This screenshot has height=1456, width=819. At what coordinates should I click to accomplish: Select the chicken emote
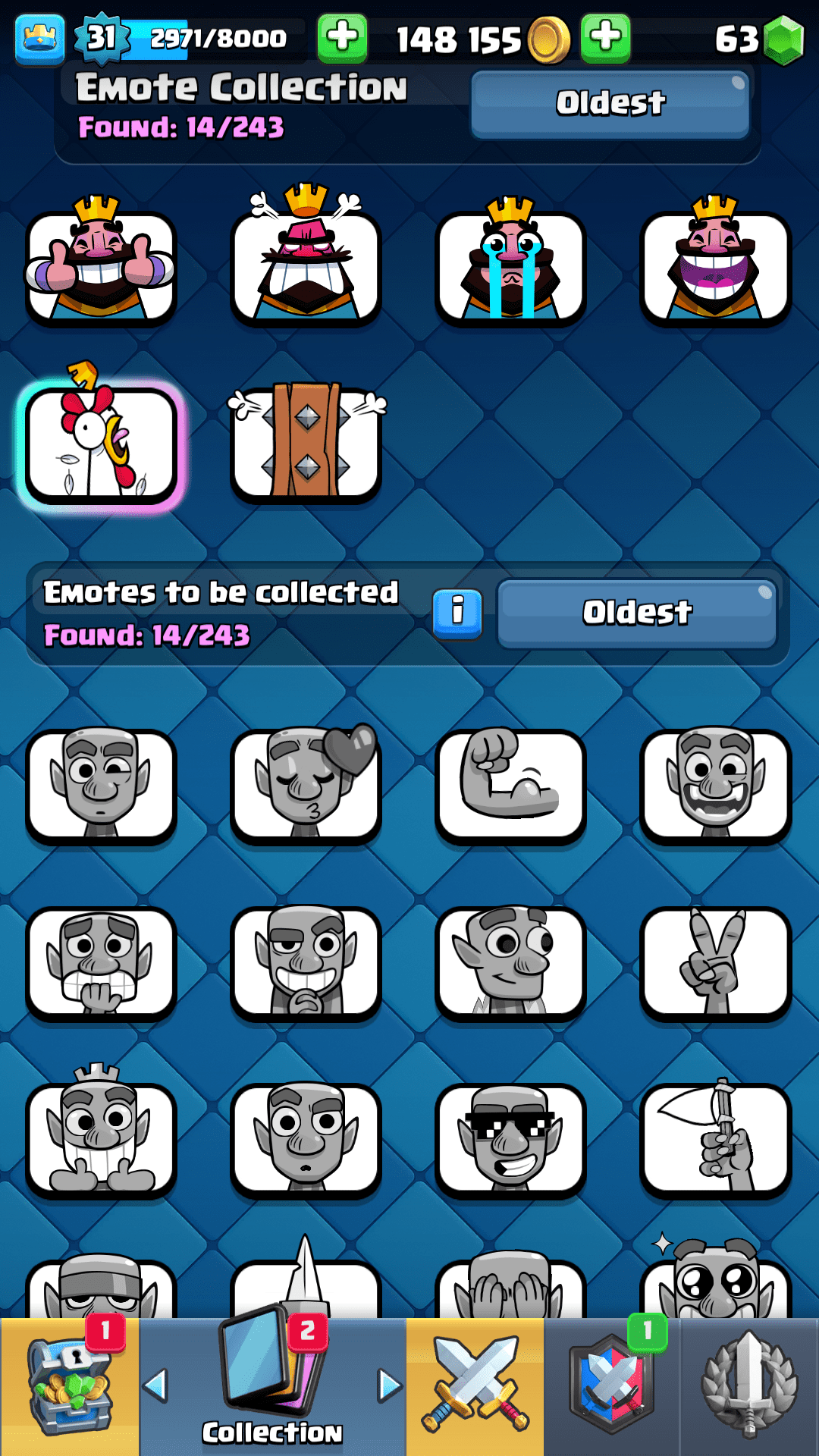[101, 444]
